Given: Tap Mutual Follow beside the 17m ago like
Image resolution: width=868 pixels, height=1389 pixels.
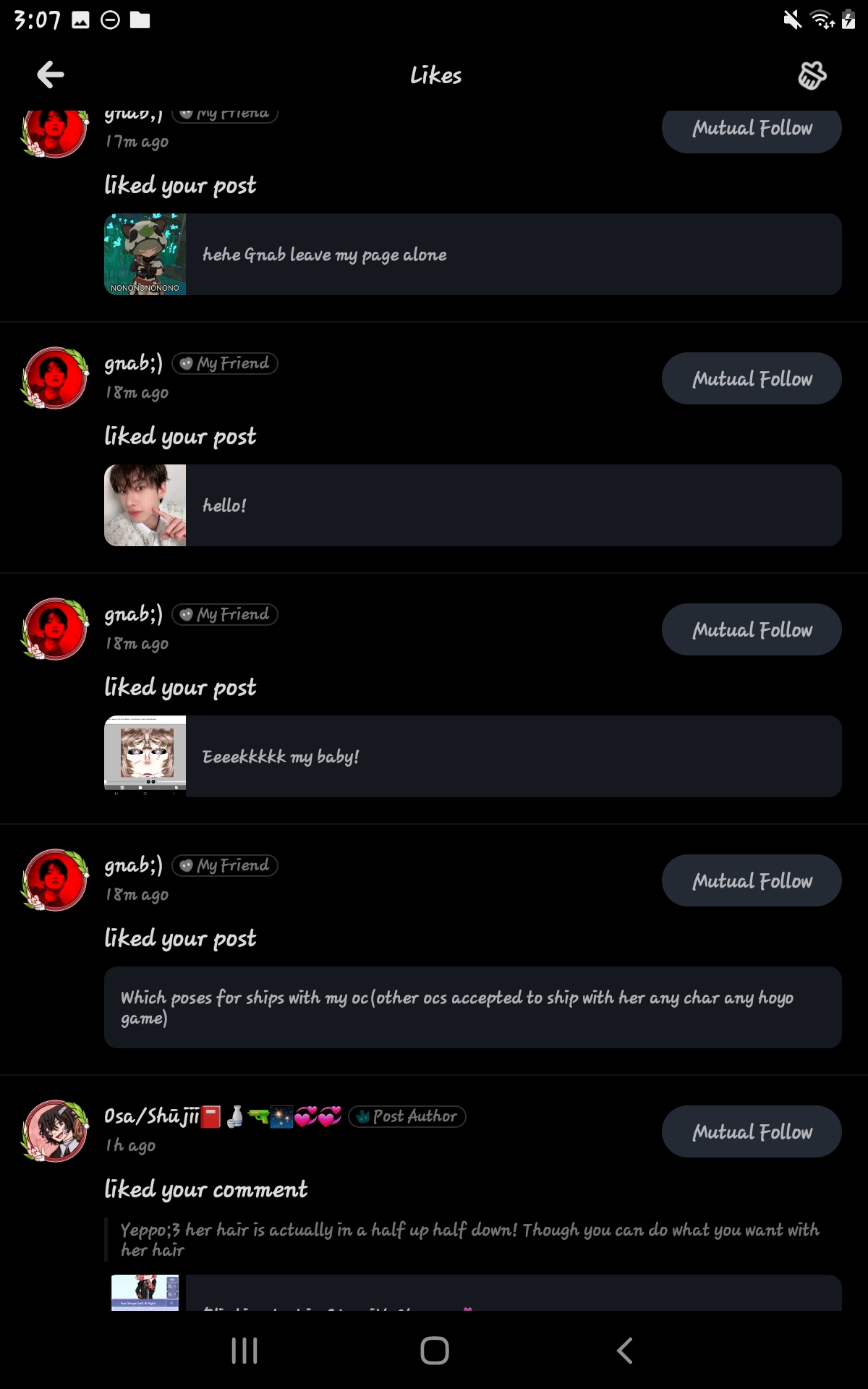Looking at the screenshot, I should click(752, 130).
